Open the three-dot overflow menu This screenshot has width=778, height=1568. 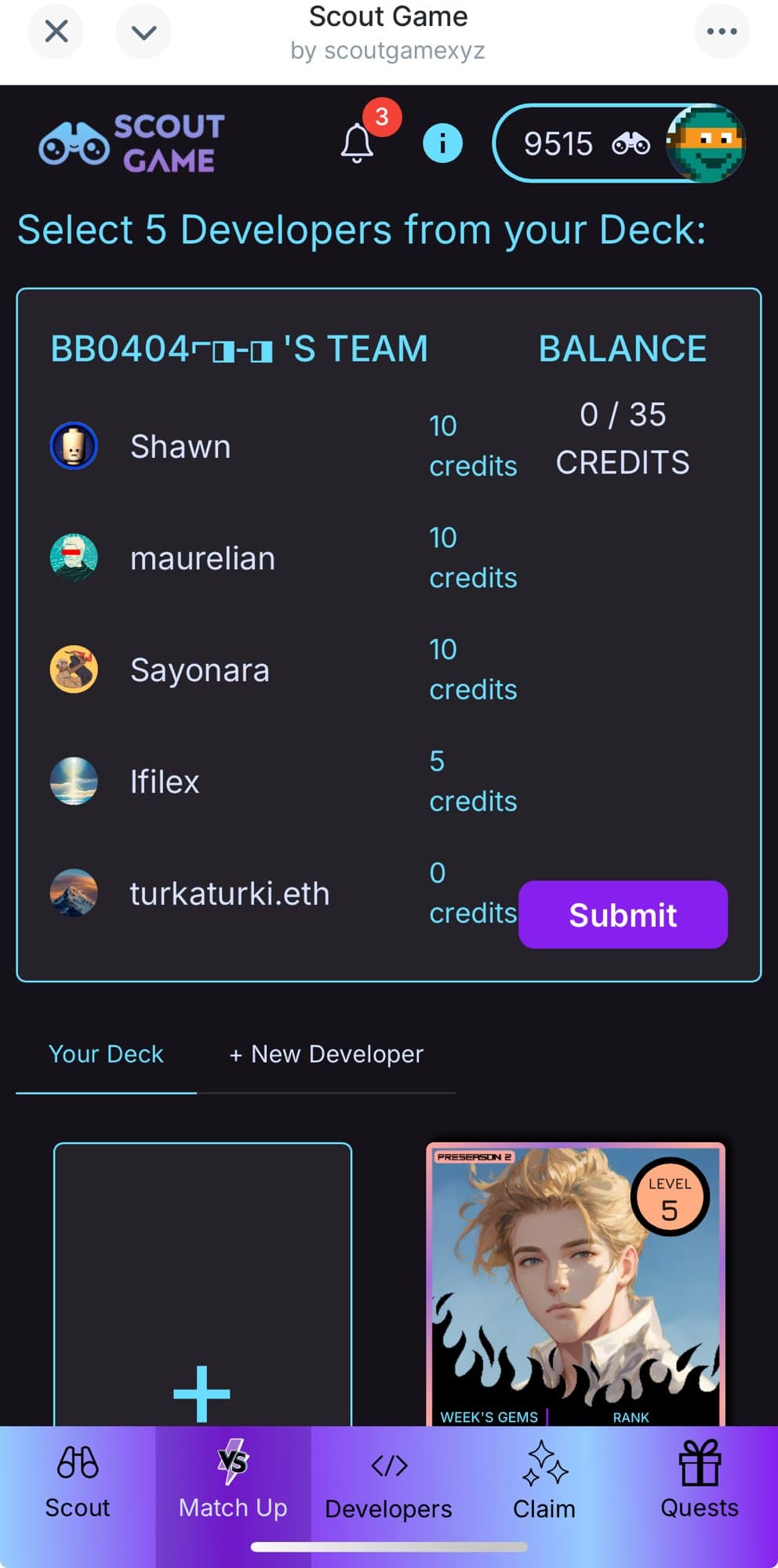(x=722, y=31)
